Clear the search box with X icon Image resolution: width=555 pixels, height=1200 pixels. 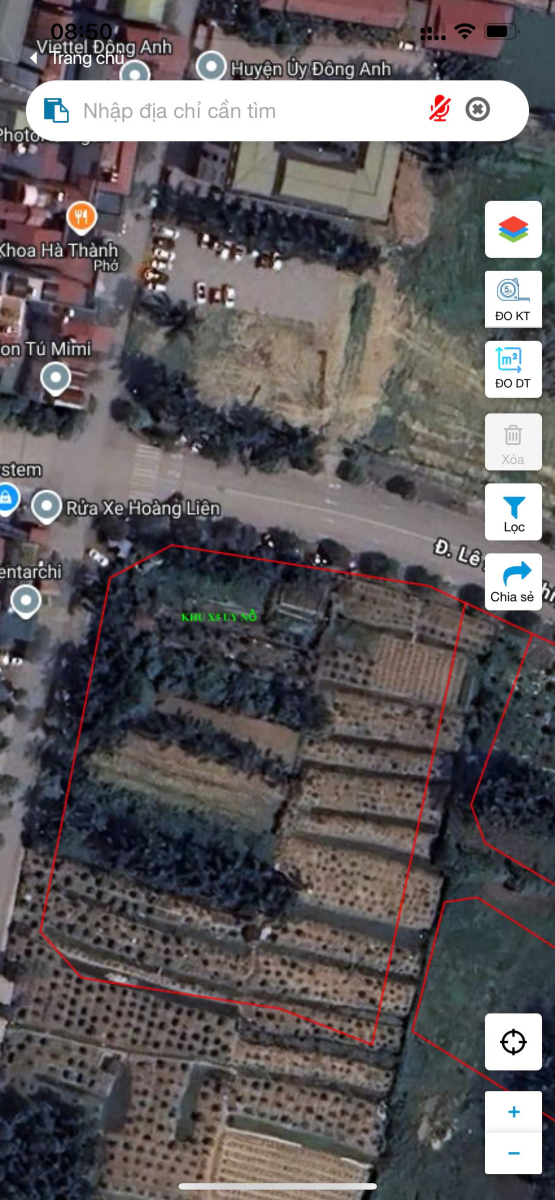click(x=478, y=110)
